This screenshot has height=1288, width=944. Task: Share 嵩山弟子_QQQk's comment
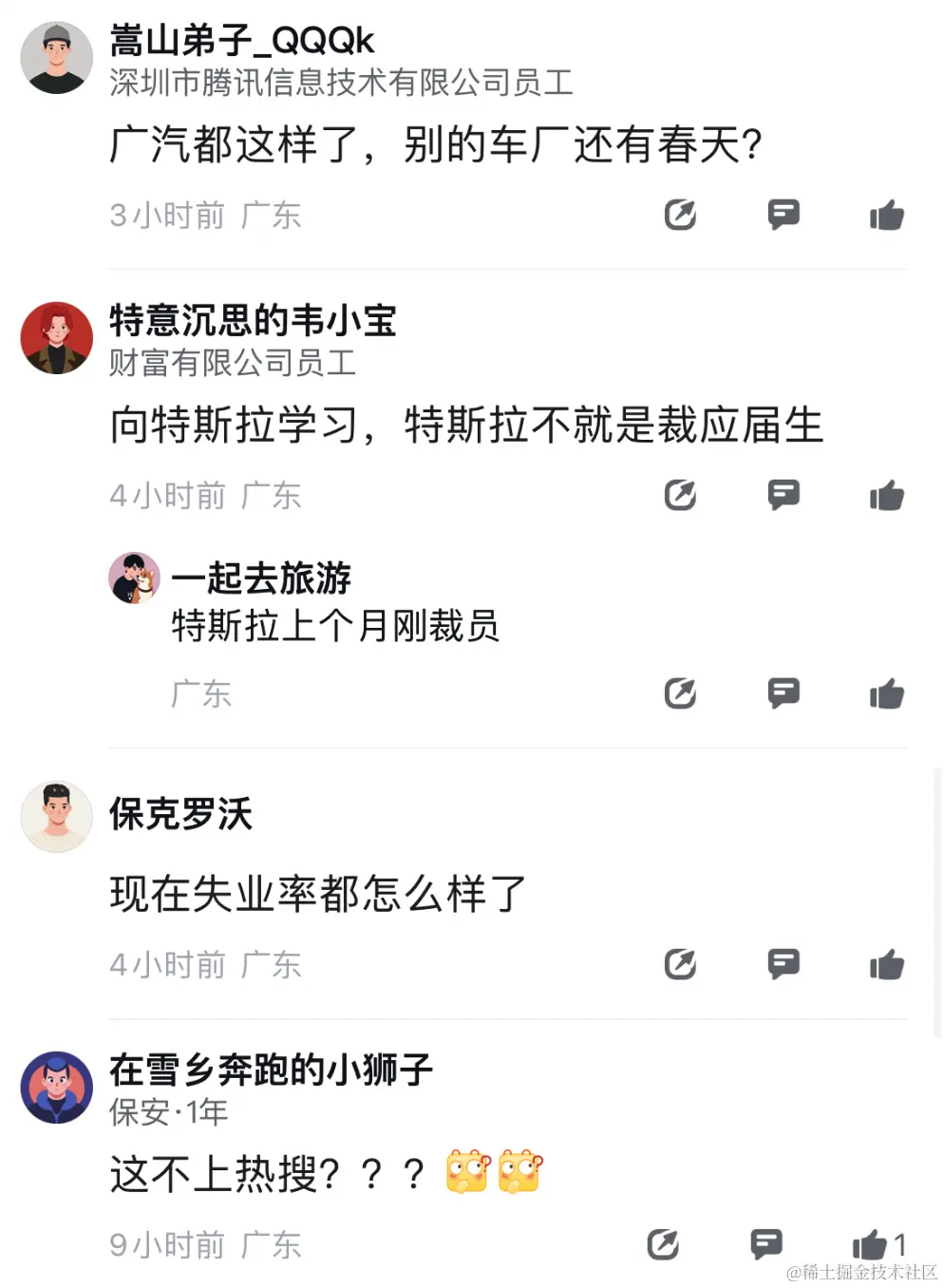coord(680,215)
